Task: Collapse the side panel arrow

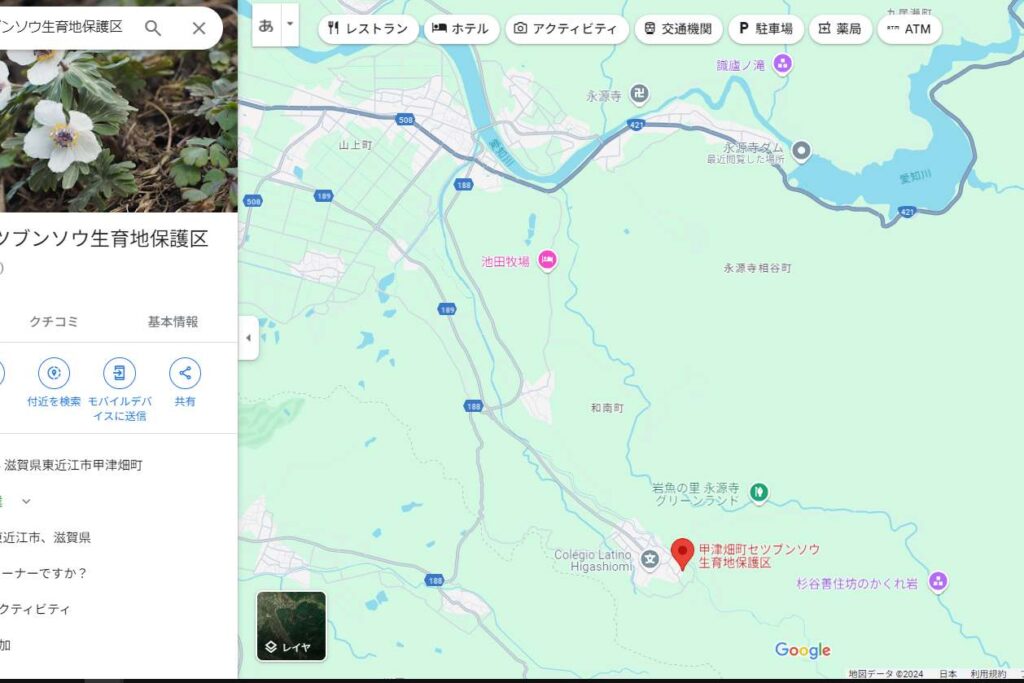Action: (248, 338)
